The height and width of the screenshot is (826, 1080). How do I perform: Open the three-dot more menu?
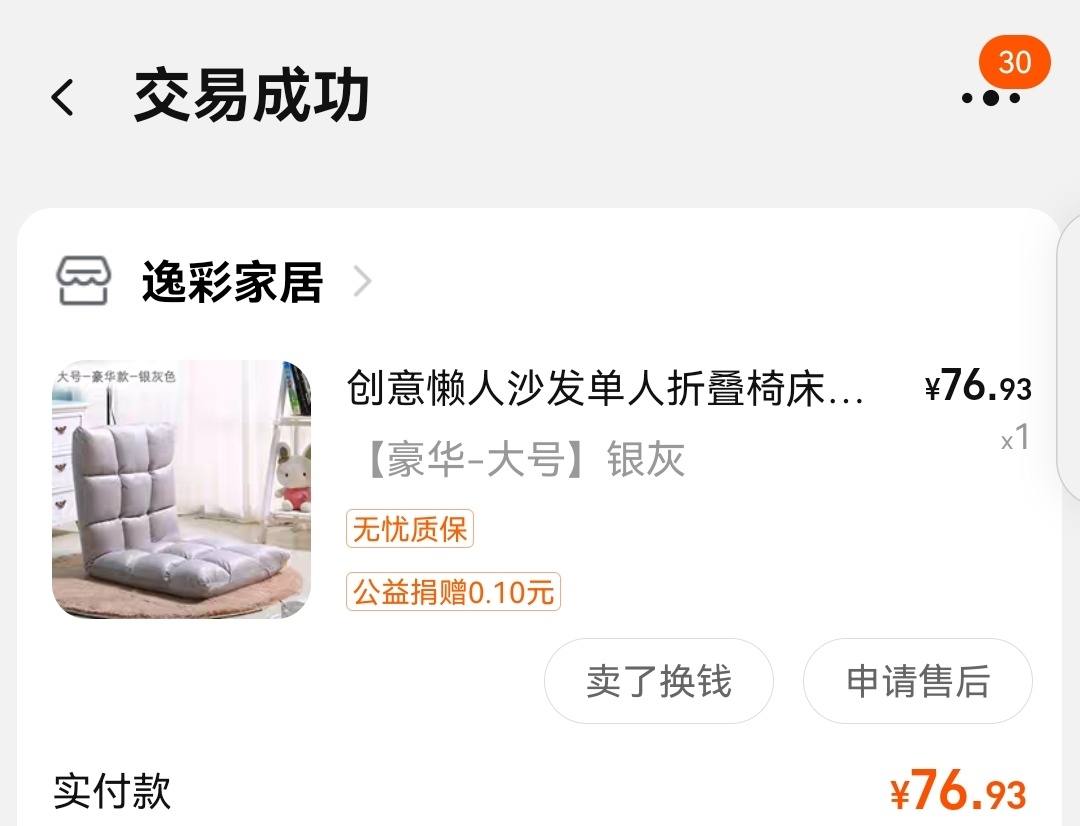[990, 98]
